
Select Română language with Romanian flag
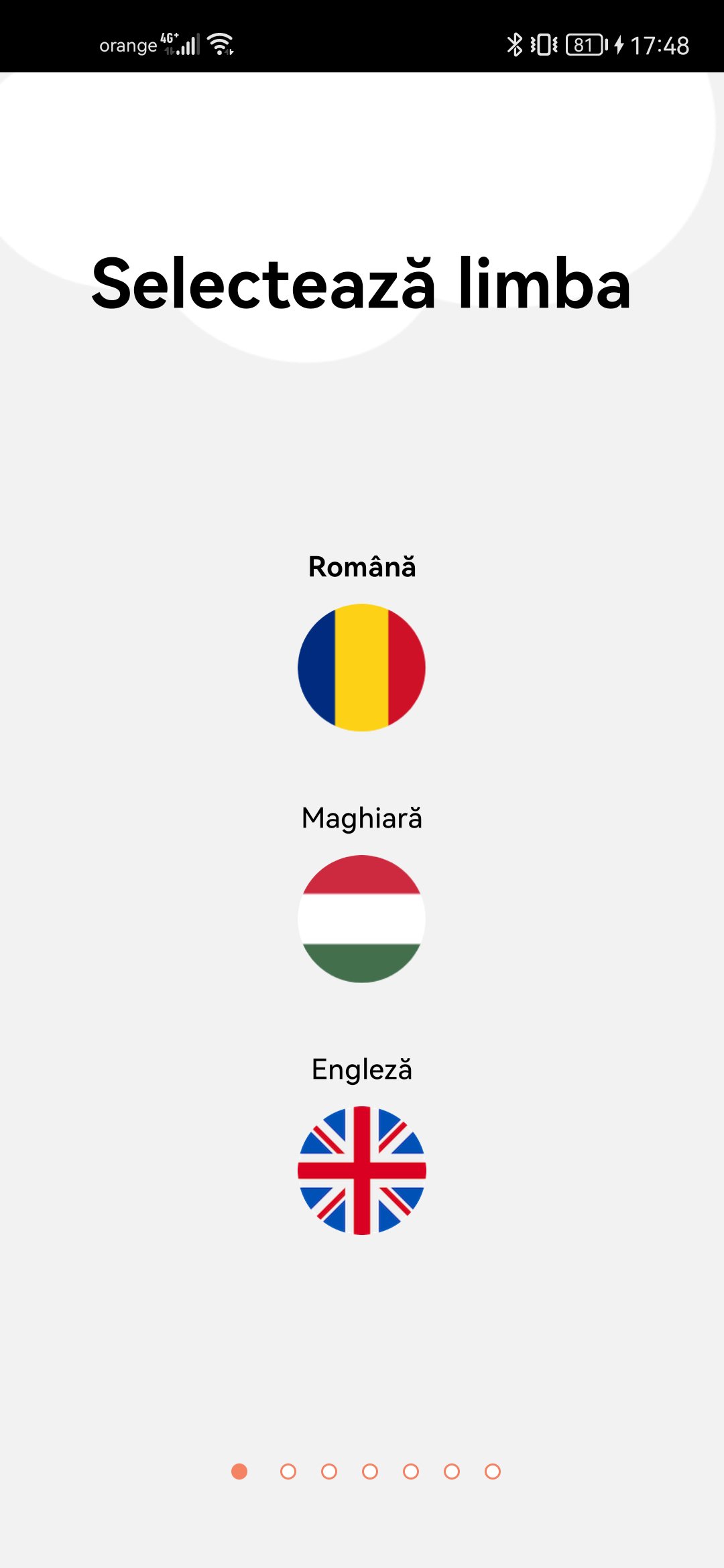click(361, 667)
